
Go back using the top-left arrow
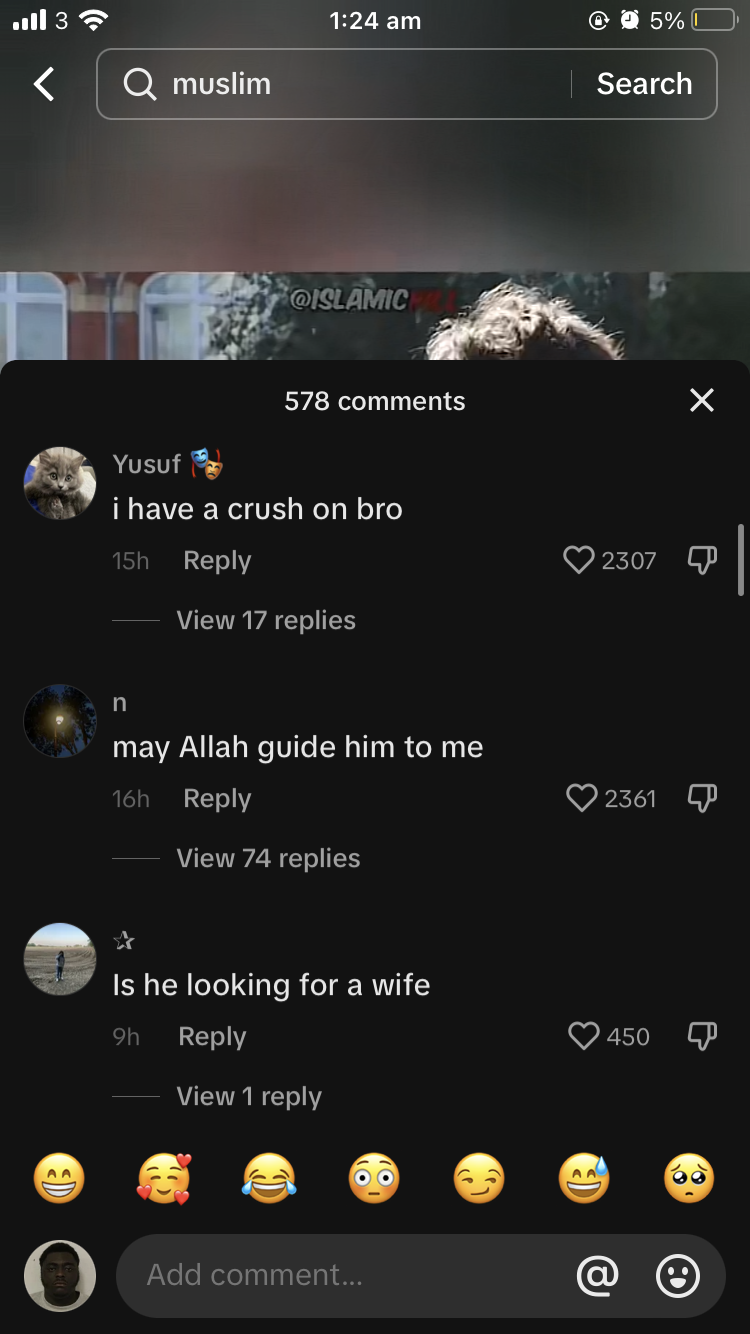click(x=44, y=84)
